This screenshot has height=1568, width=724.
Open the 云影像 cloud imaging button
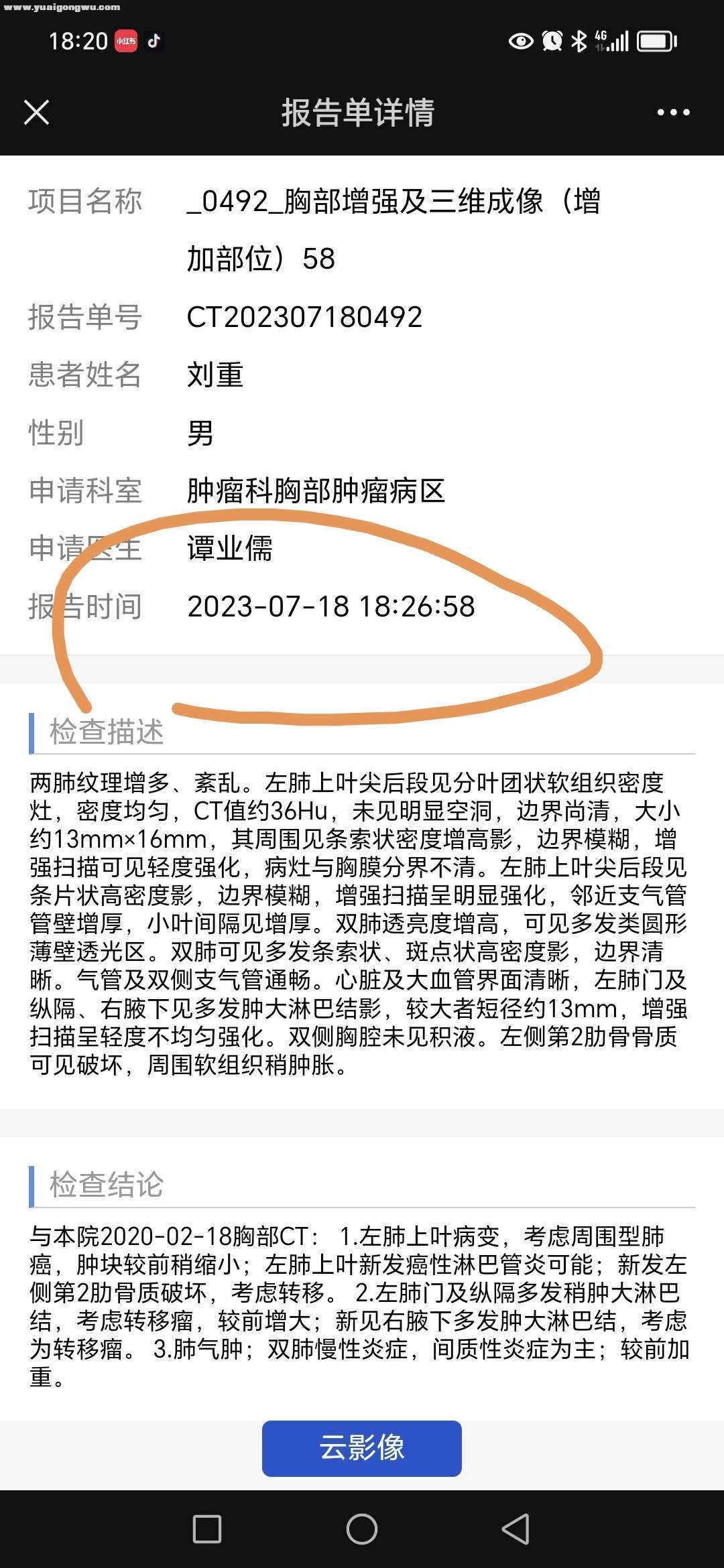pyautogui.click(x=361, y=1448)
